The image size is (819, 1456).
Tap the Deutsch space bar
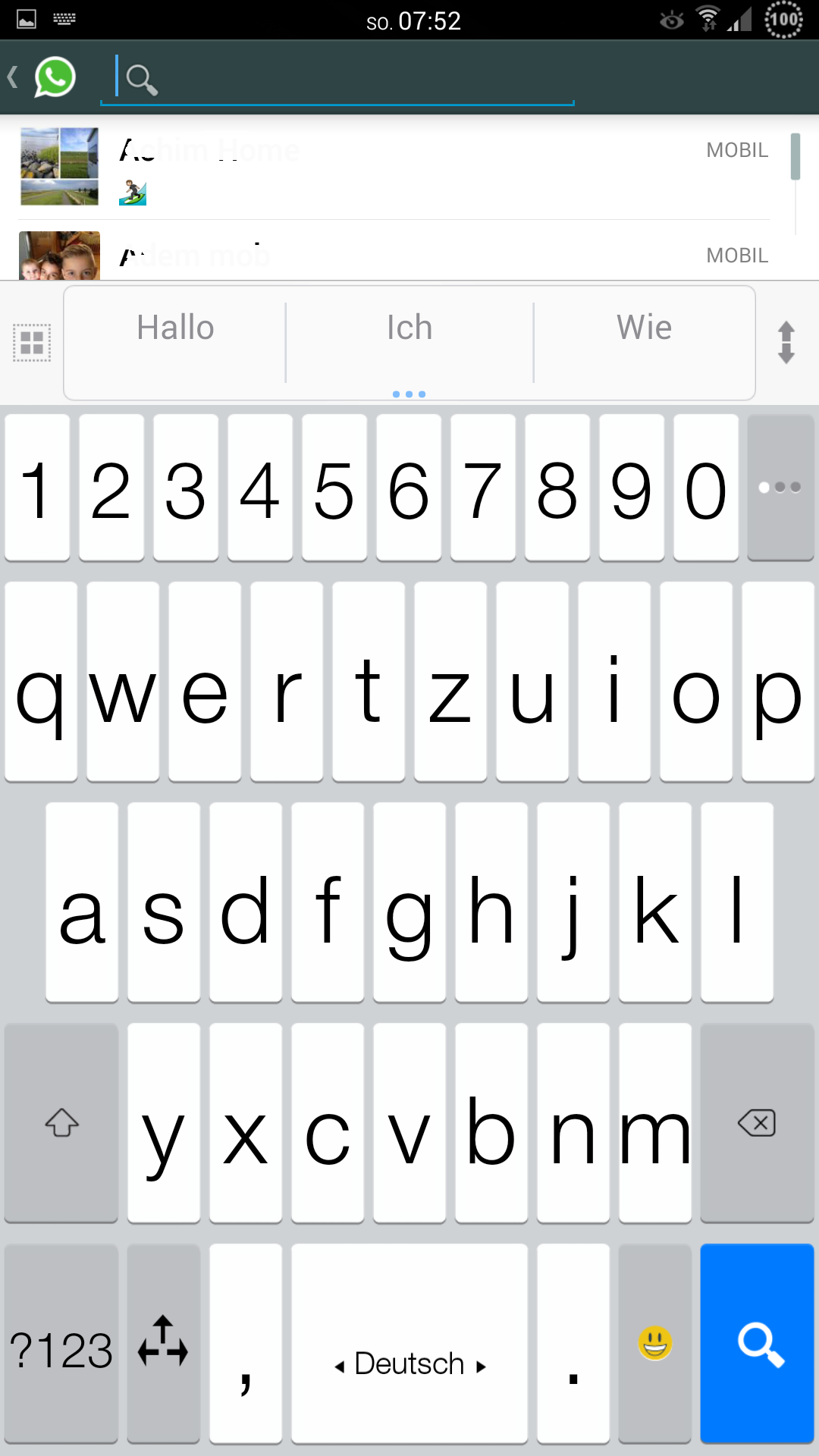(x=409, y=1343)
